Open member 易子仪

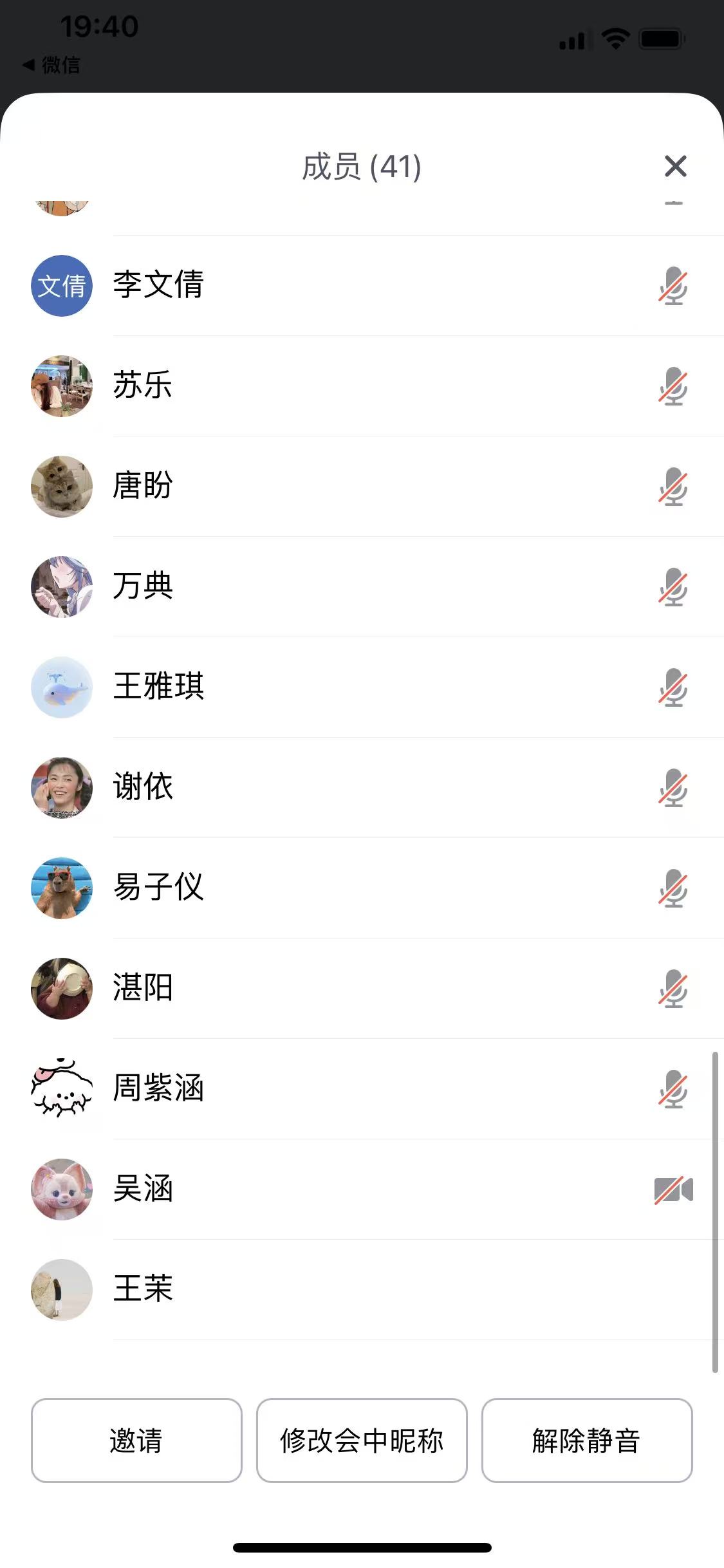coord(159,888)
